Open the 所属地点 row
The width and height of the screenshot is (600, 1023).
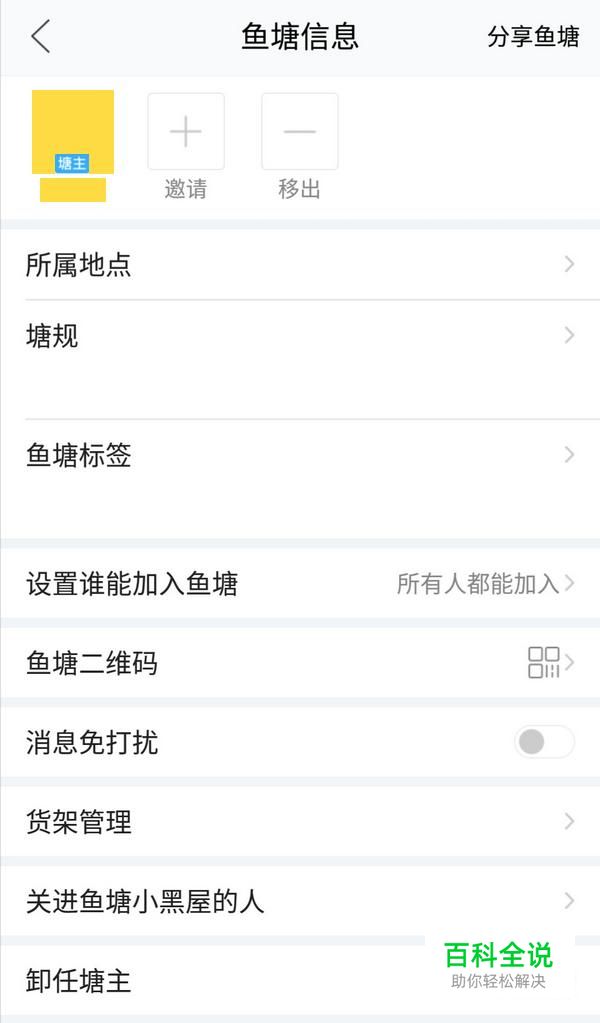click(300, 264)
